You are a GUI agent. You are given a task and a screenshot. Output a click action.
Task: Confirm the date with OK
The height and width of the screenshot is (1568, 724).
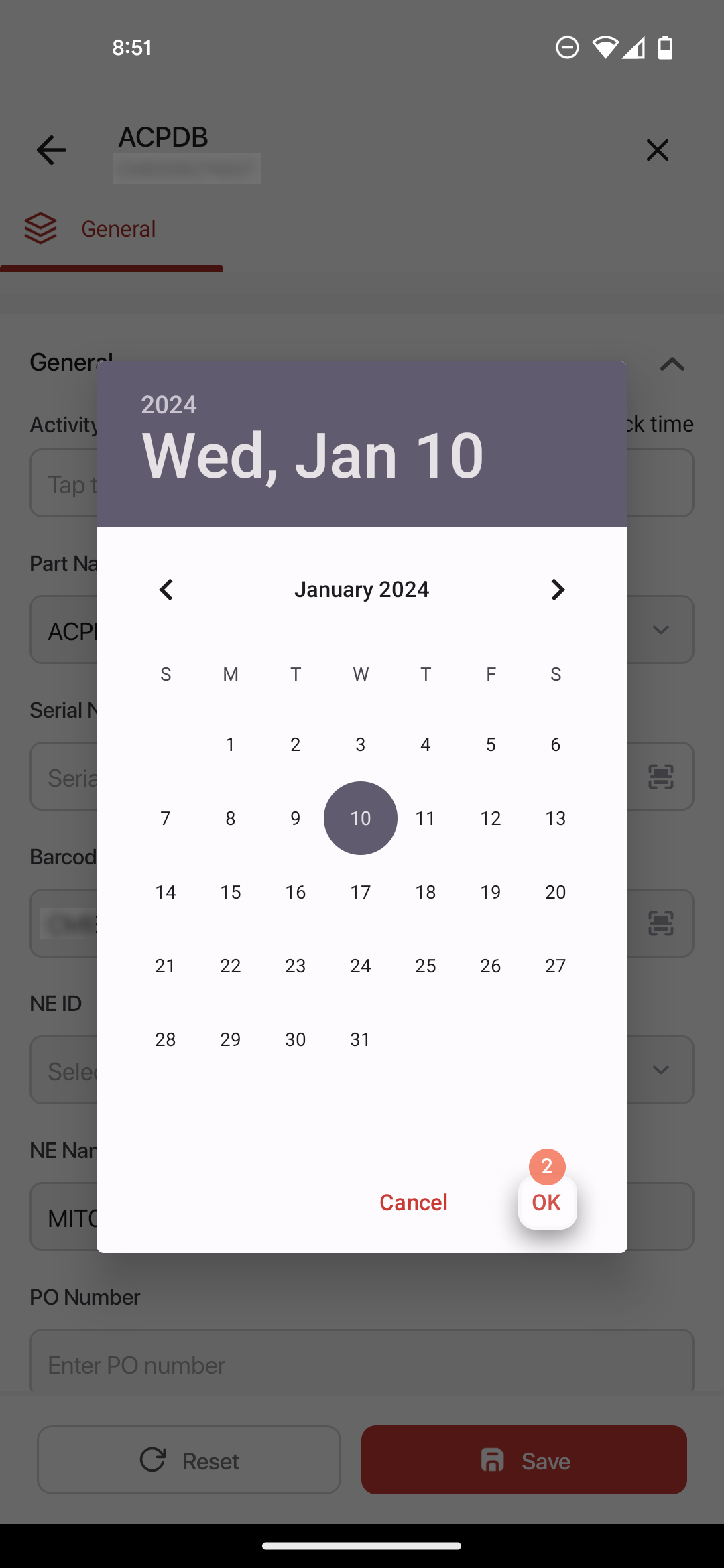[x=547, y=1202]
